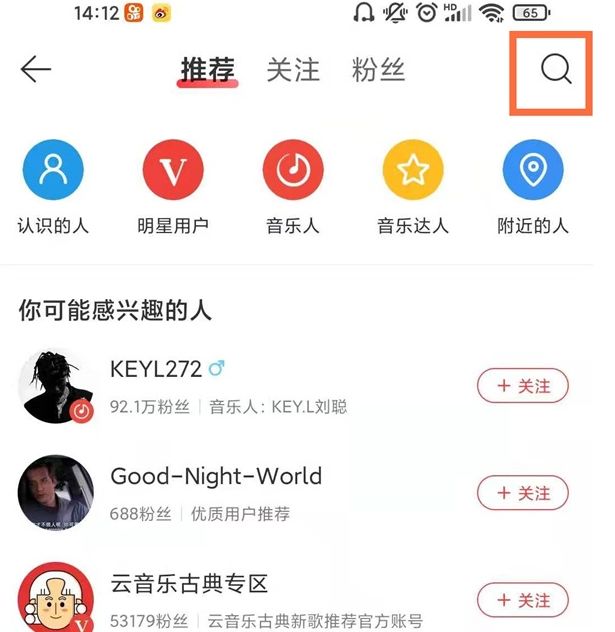
Task: Open the 音乐人 category
Action: pos(293,172)
